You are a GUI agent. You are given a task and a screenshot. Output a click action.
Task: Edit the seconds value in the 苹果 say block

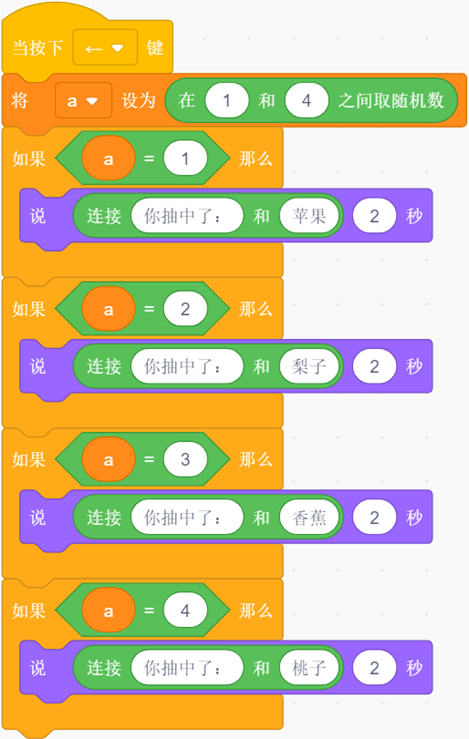point(374,216)
